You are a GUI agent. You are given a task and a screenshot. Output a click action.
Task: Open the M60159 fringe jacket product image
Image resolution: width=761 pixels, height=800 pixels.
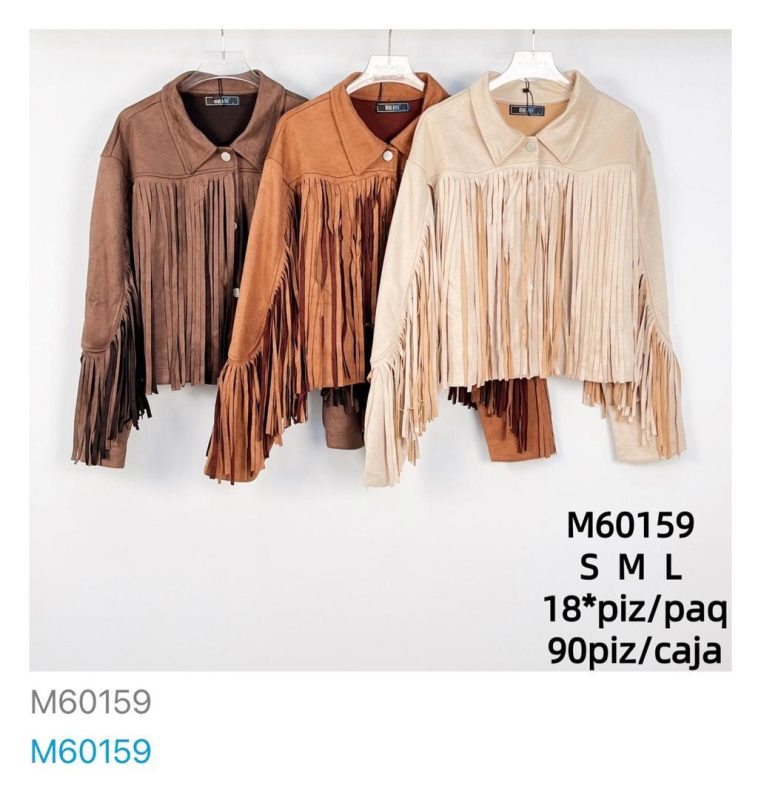point(380,350)
